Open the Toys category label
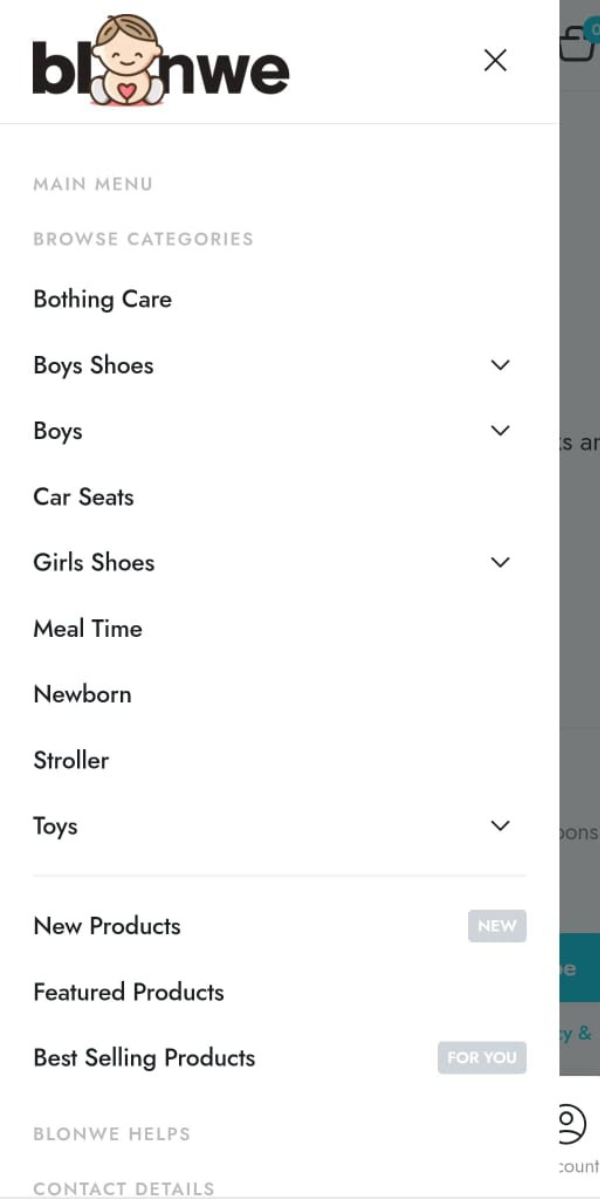 [x=55, y=827]
